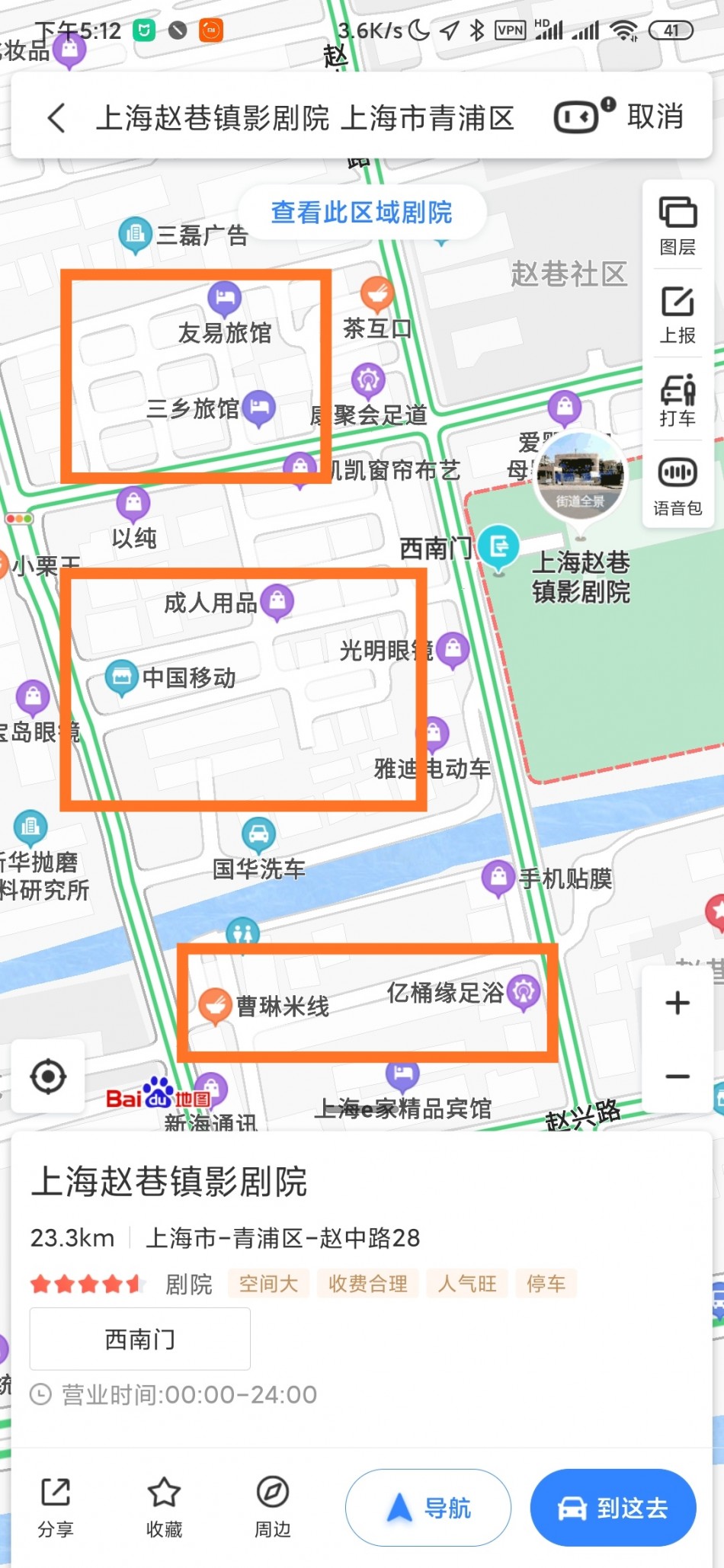Go back using the top-left arrow

[x=56, y=118]
